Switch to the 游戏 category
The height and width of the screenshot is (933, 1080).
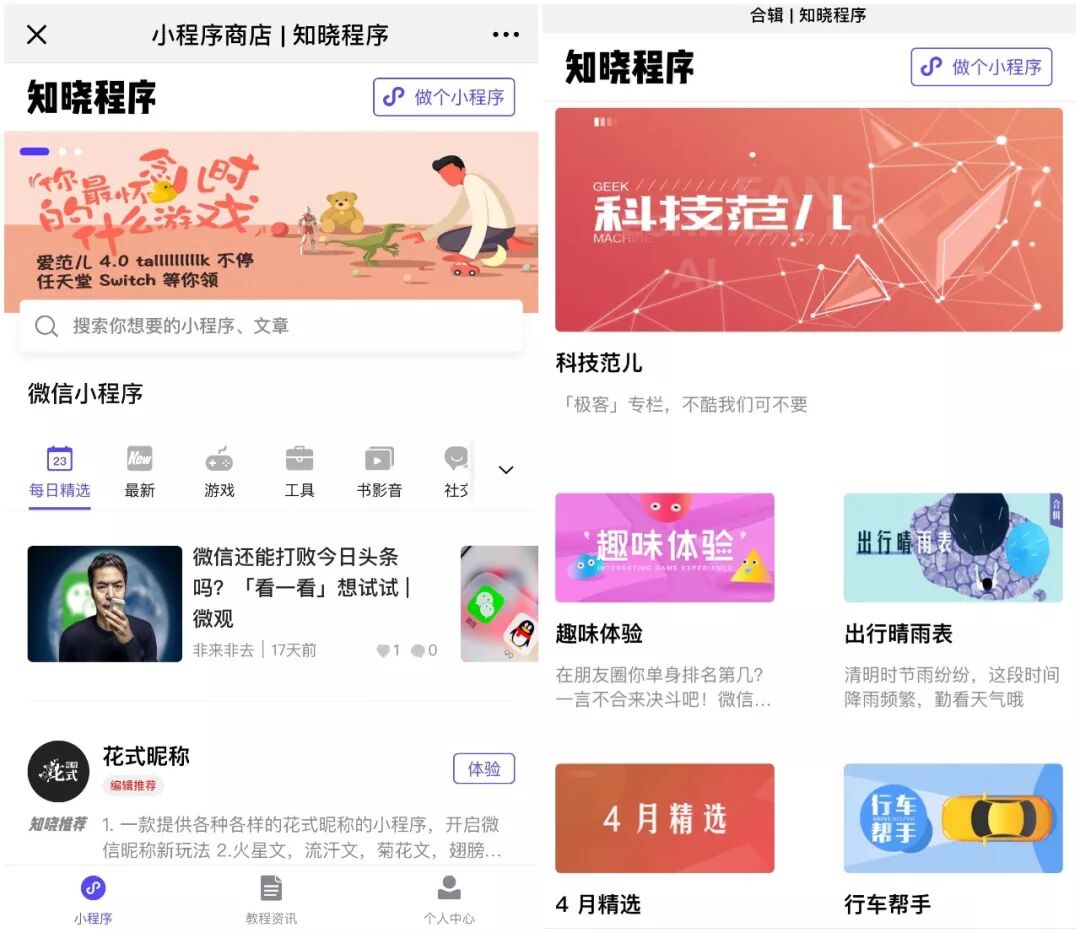[219, 473]
